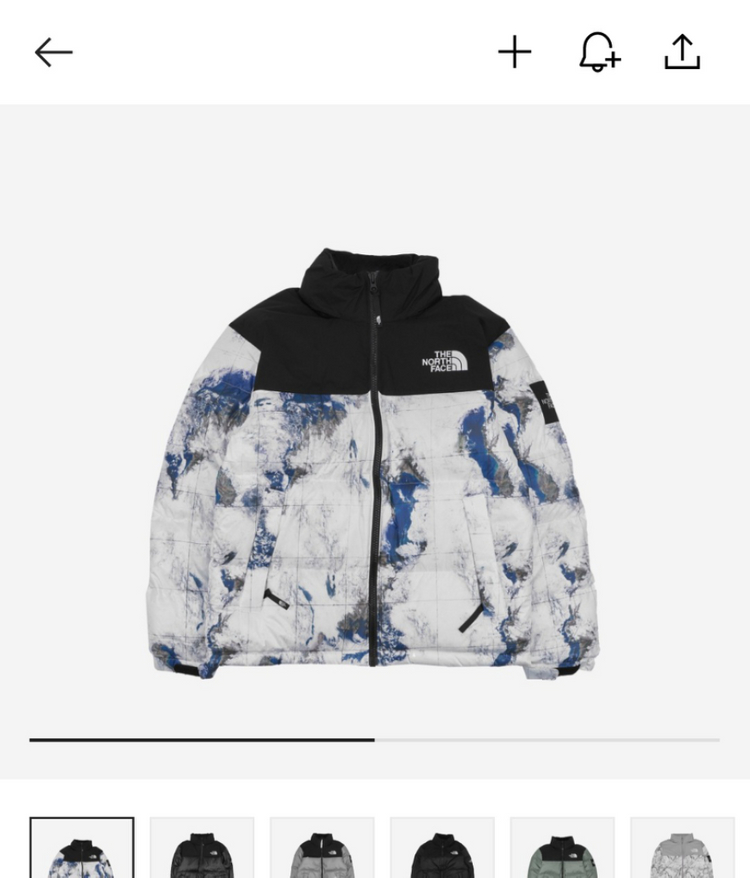Screen dimensions: 750x878
Task: Add this jacket with the plus icon
Action: (x=515, y=52)
